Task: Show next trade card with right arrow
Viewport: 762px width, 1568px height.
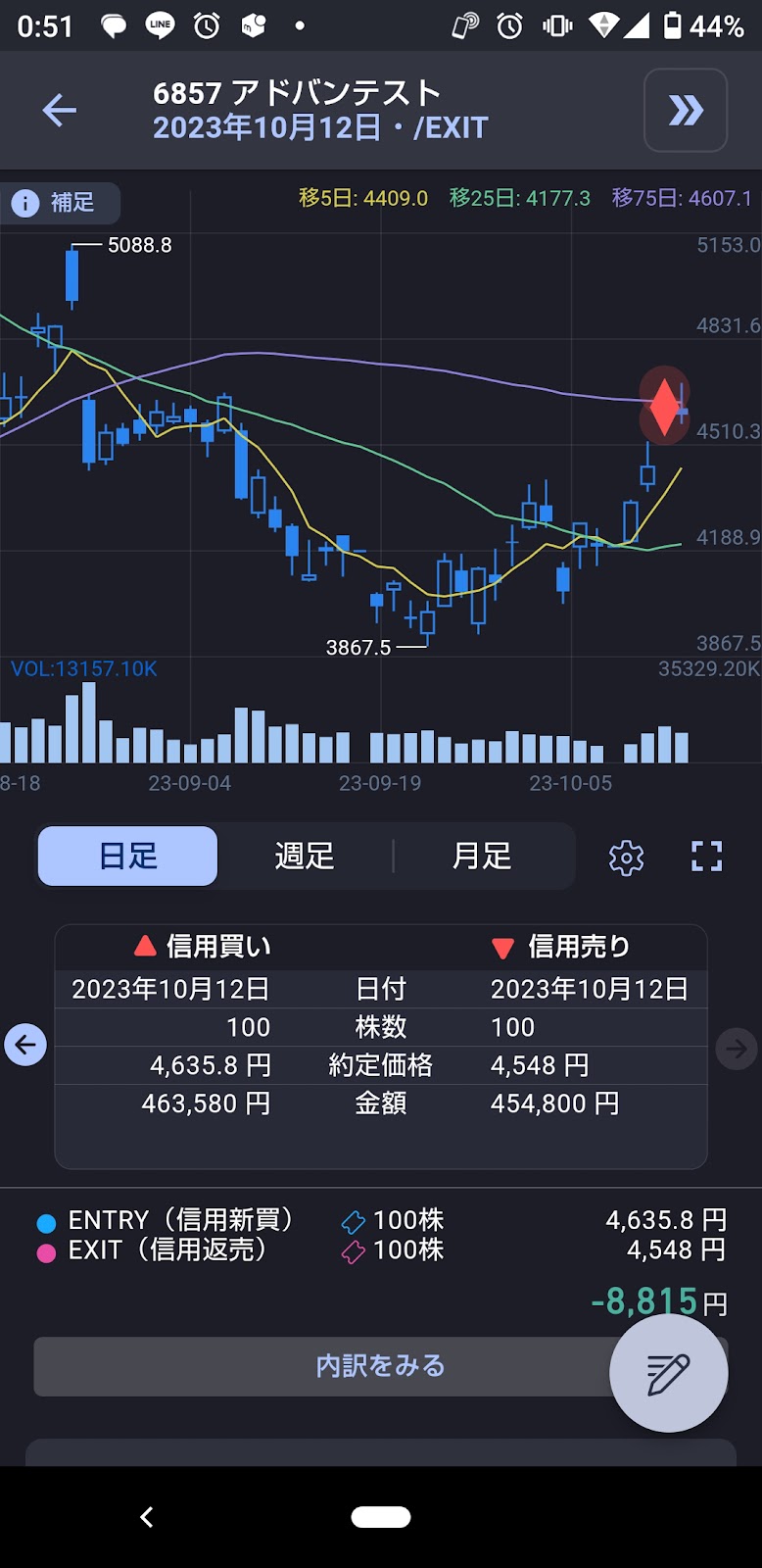Action: tap(736, 1048)
